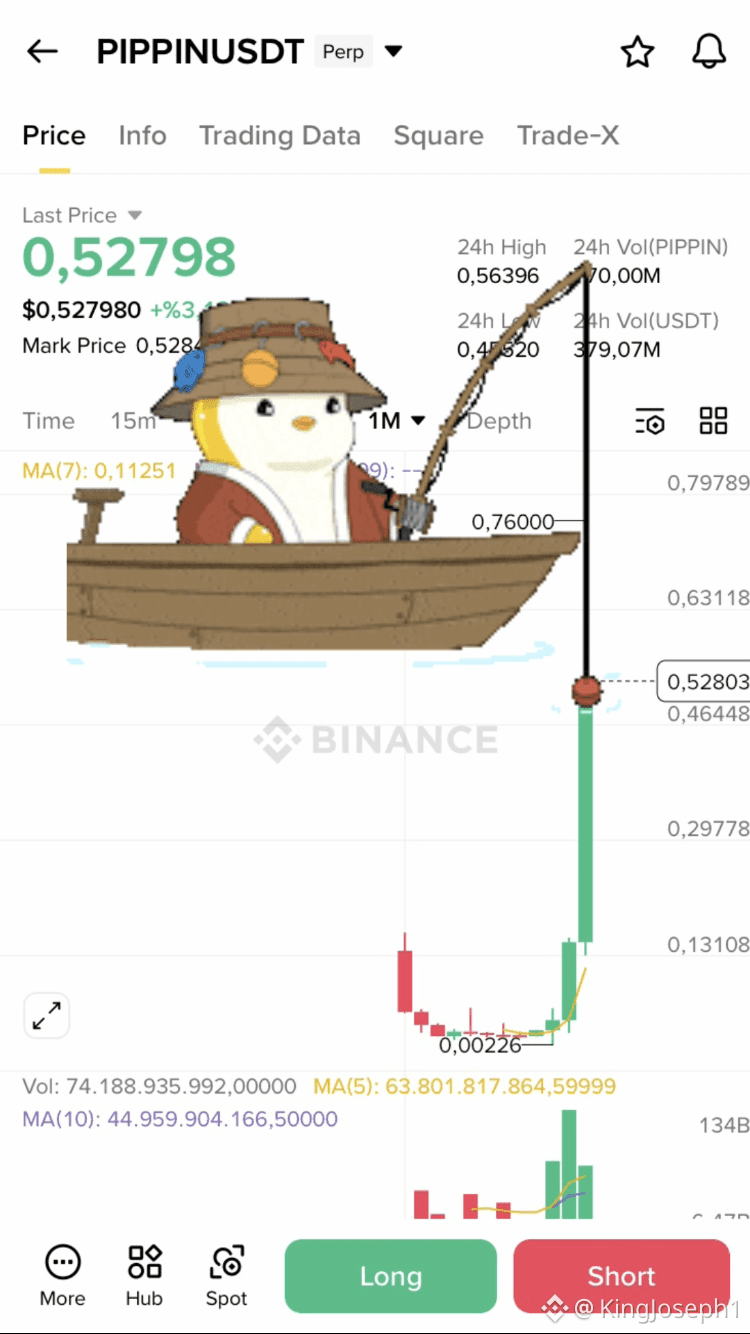Select the Time chart interval
Image resolution: width=750 pixels, height=1334 pixels.
[x=49, y=421]
